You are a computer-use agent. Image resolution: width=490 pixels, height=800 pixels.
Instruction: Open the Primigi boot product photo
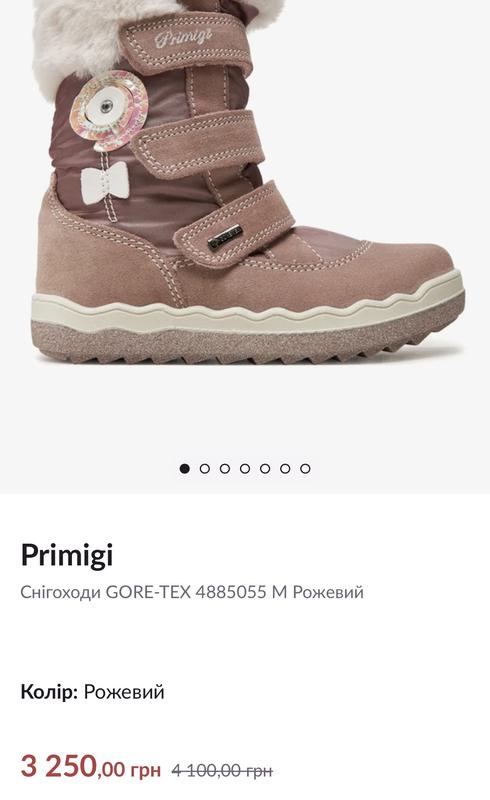pos(249,184)
